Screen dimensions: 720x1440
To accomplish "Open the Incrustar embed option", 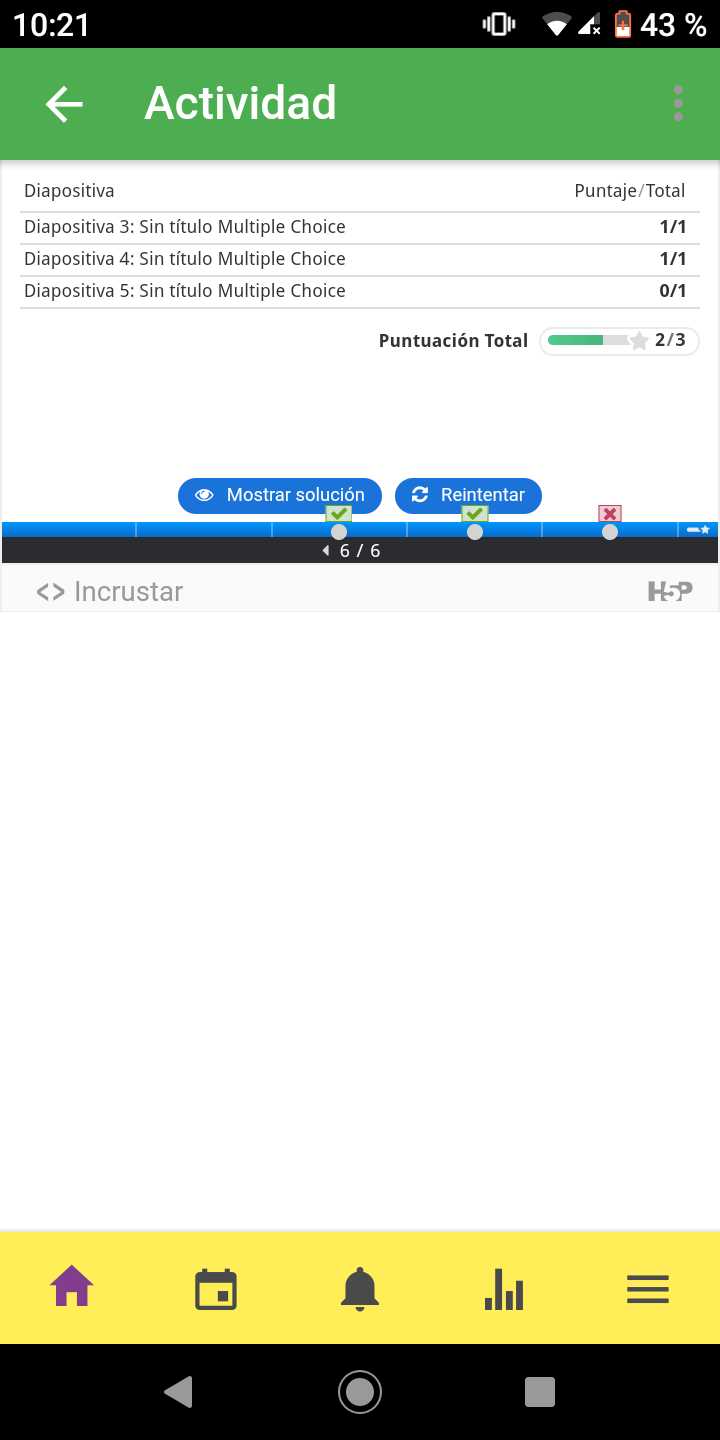I will point(110,592).
